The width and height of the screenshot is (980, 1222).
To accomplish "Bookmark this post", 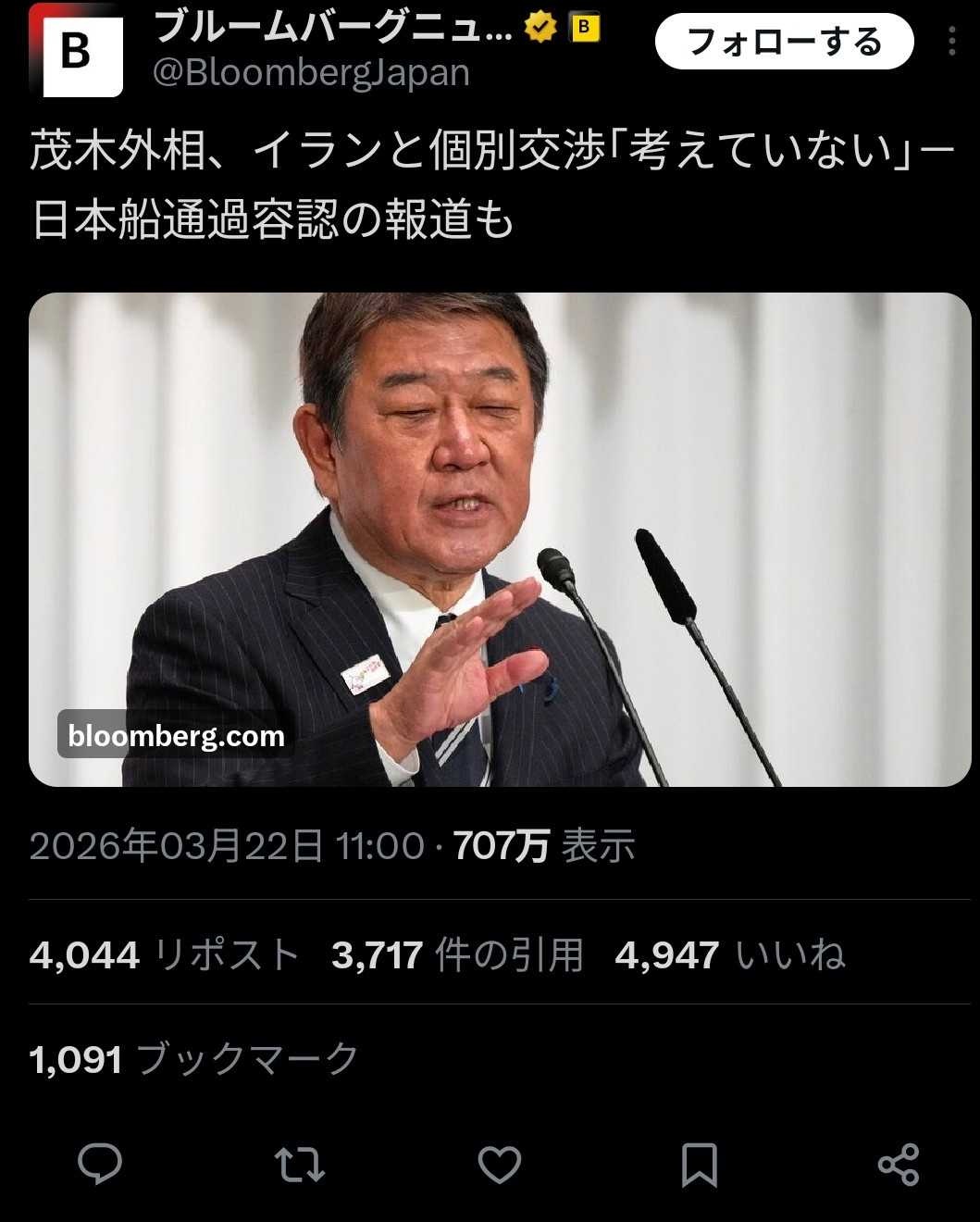I will pos(699,1165).
